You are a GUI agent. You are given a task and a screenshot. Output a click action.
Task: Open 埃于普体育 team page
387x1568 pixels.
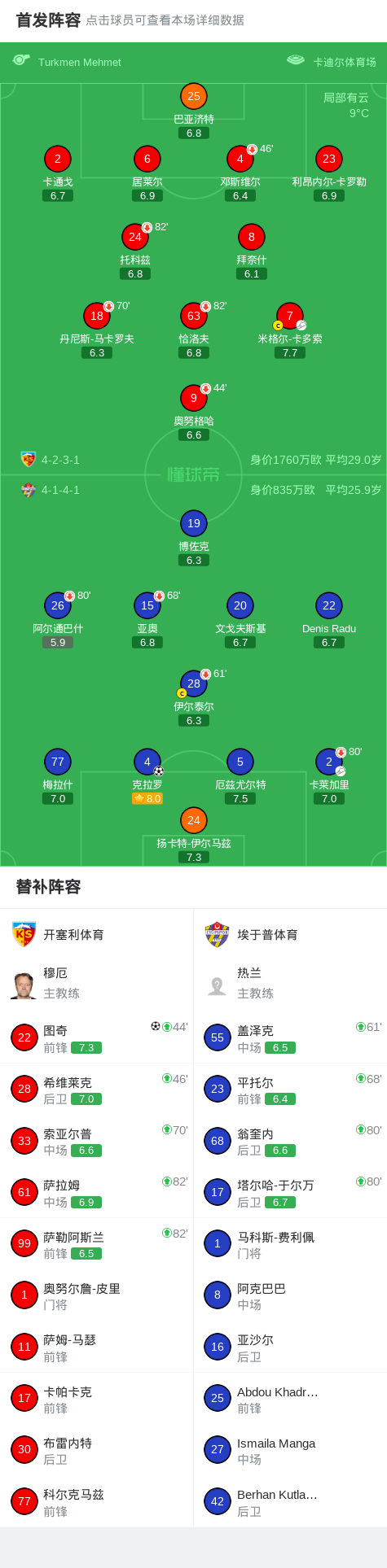pos(290,935)
